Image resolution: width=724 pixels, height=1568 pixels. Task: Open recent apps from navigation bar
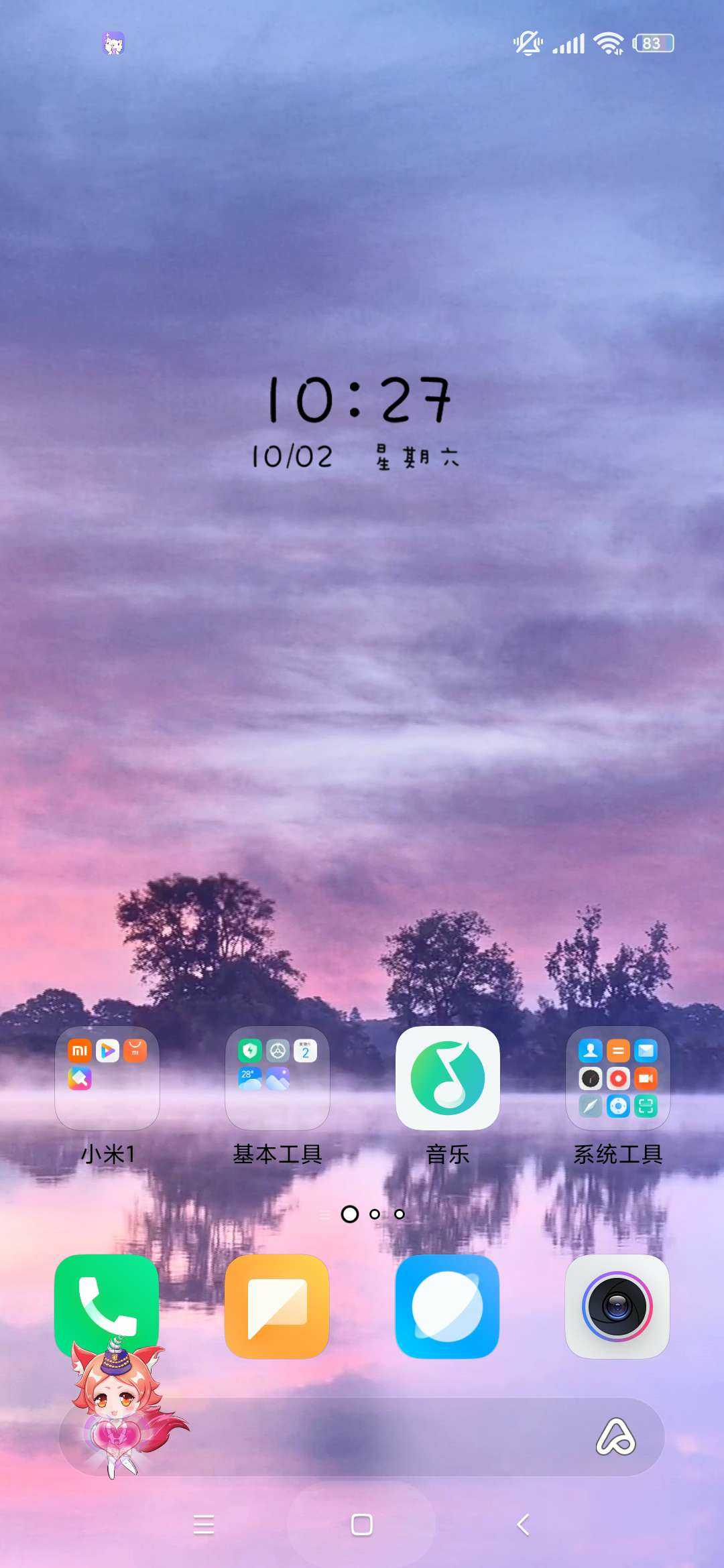[x=204, y=1524]
